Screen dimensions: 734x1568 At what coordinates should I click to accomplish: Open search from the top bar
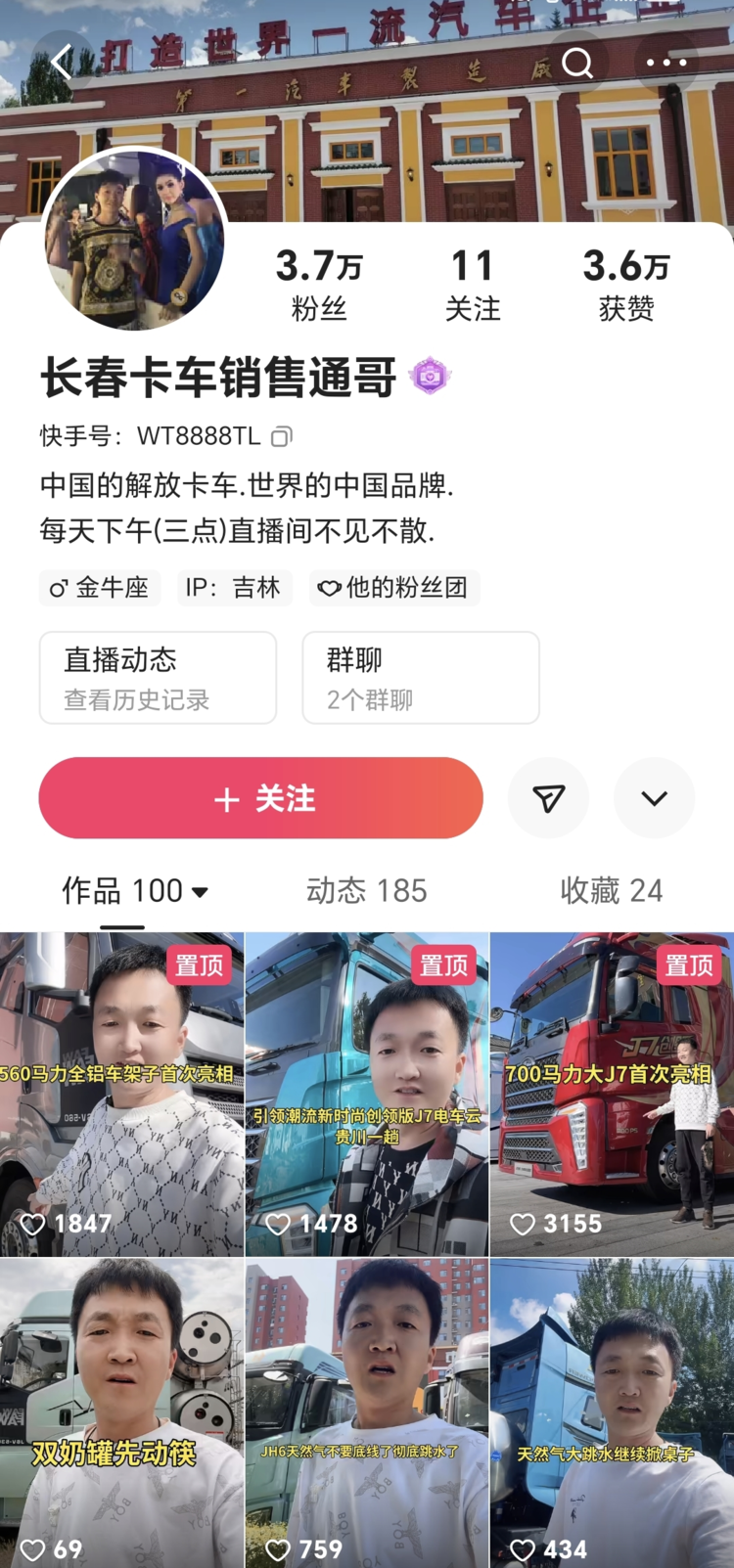(577, 64)
